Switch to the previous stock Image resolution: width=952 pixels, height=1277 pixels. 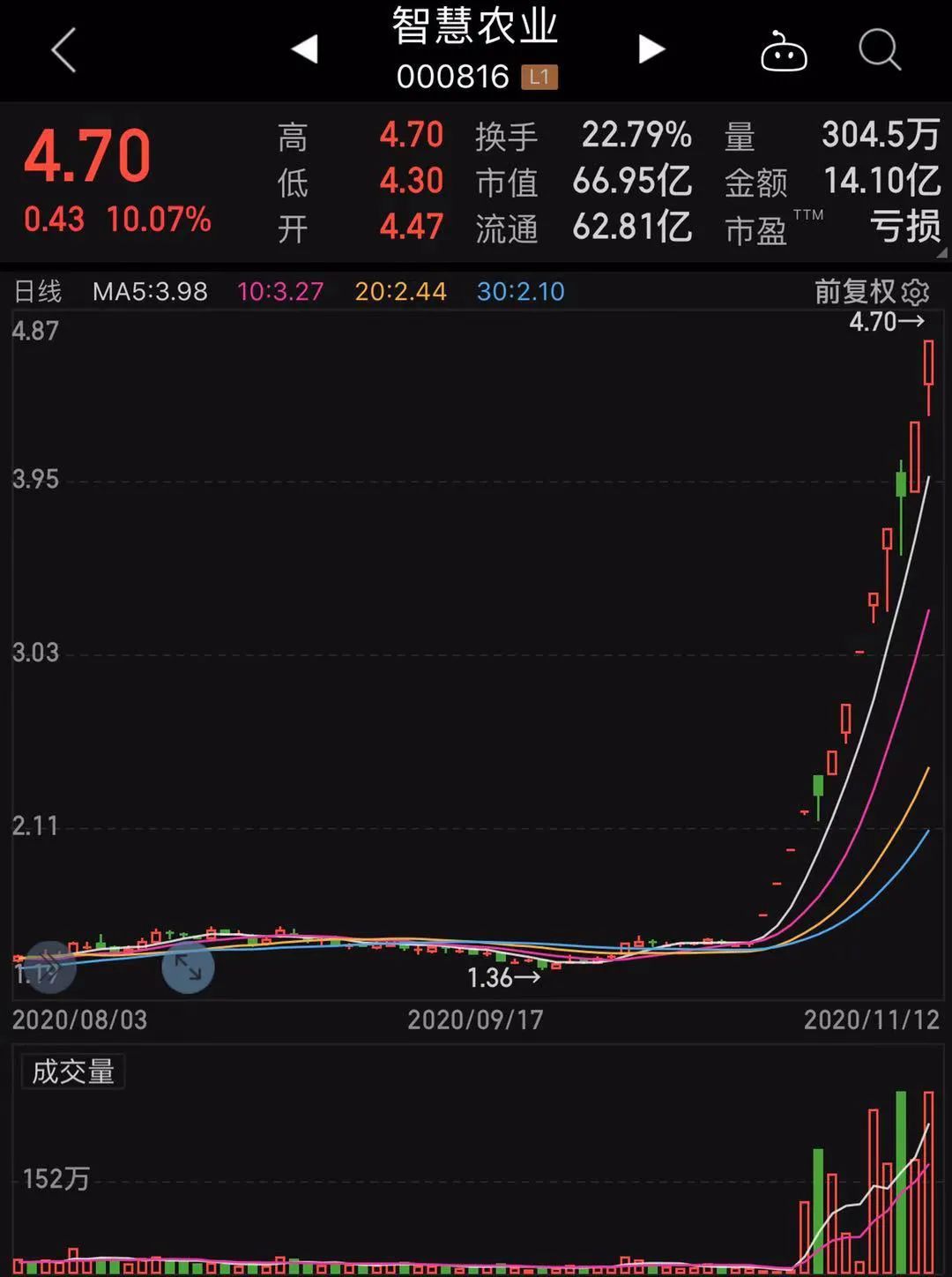(x=305, y=49)
